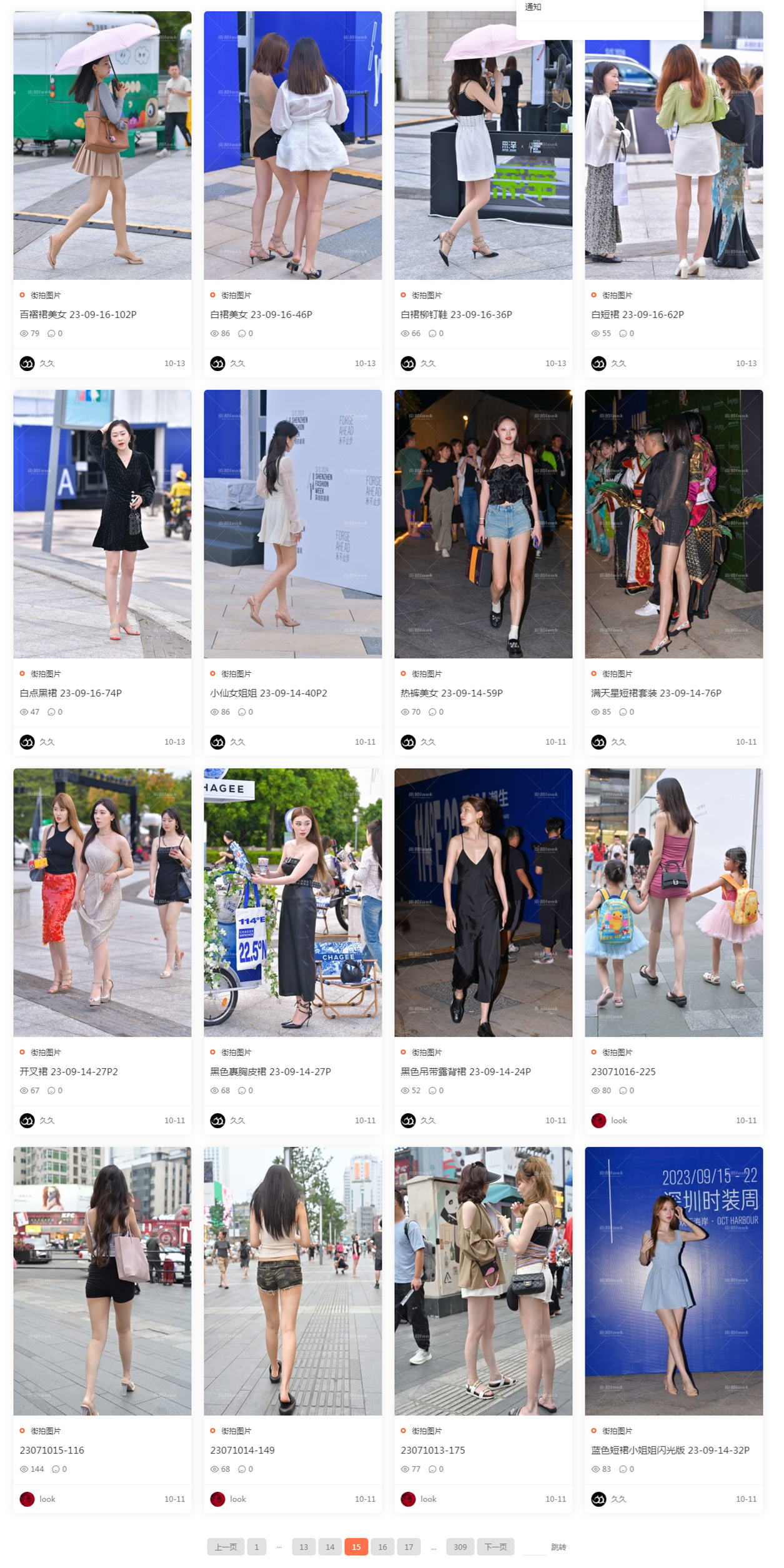Select page 14 in pagination
Image resolution: width=784 pixels, height=1568 pixels.
click(x=330, y=1547)
